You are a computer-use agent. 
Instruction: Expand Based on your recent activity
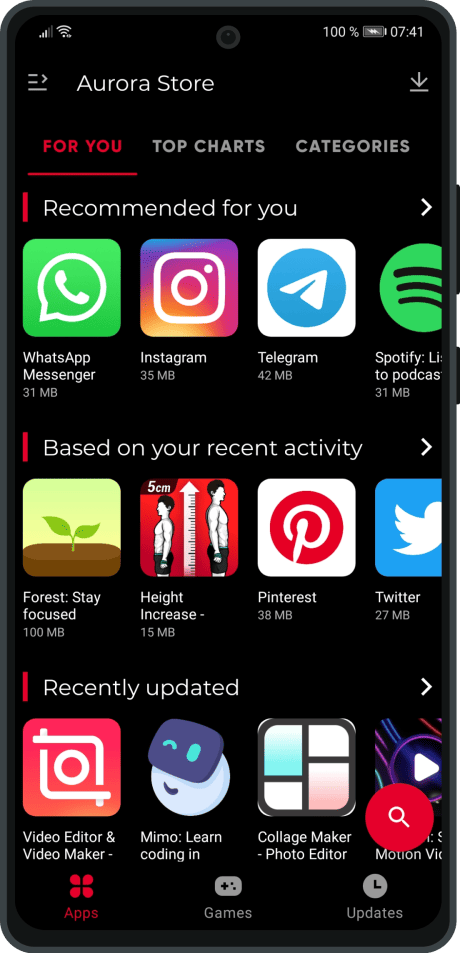tap(427, 447)
